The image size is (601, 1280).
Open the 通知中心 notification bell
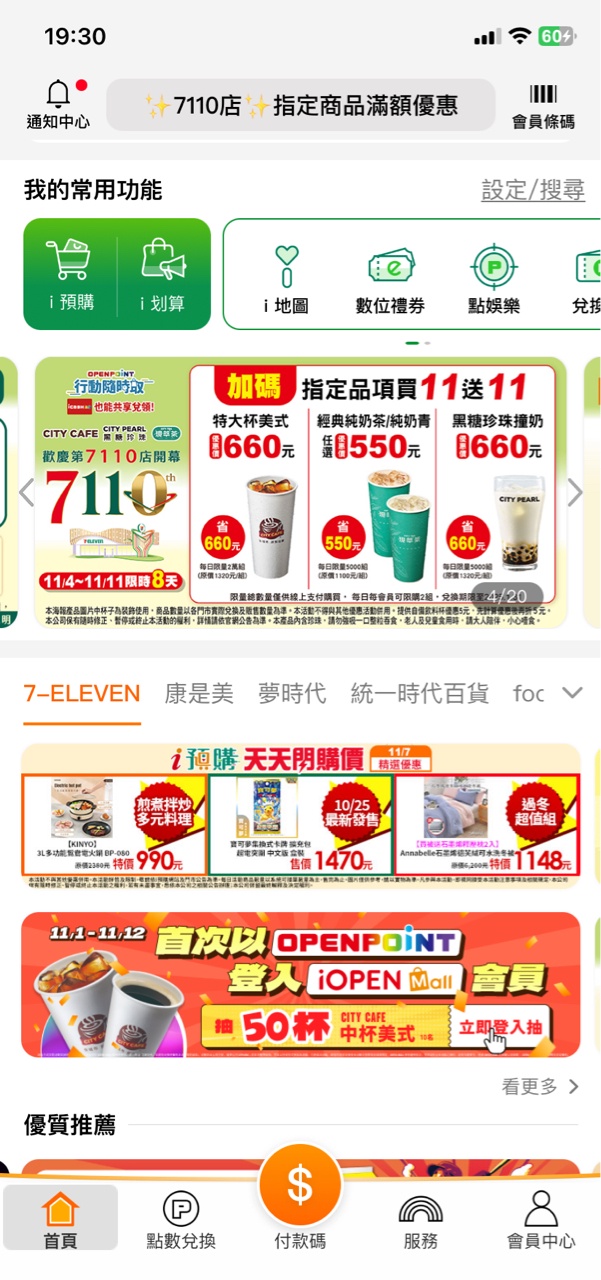pos(58,105)
